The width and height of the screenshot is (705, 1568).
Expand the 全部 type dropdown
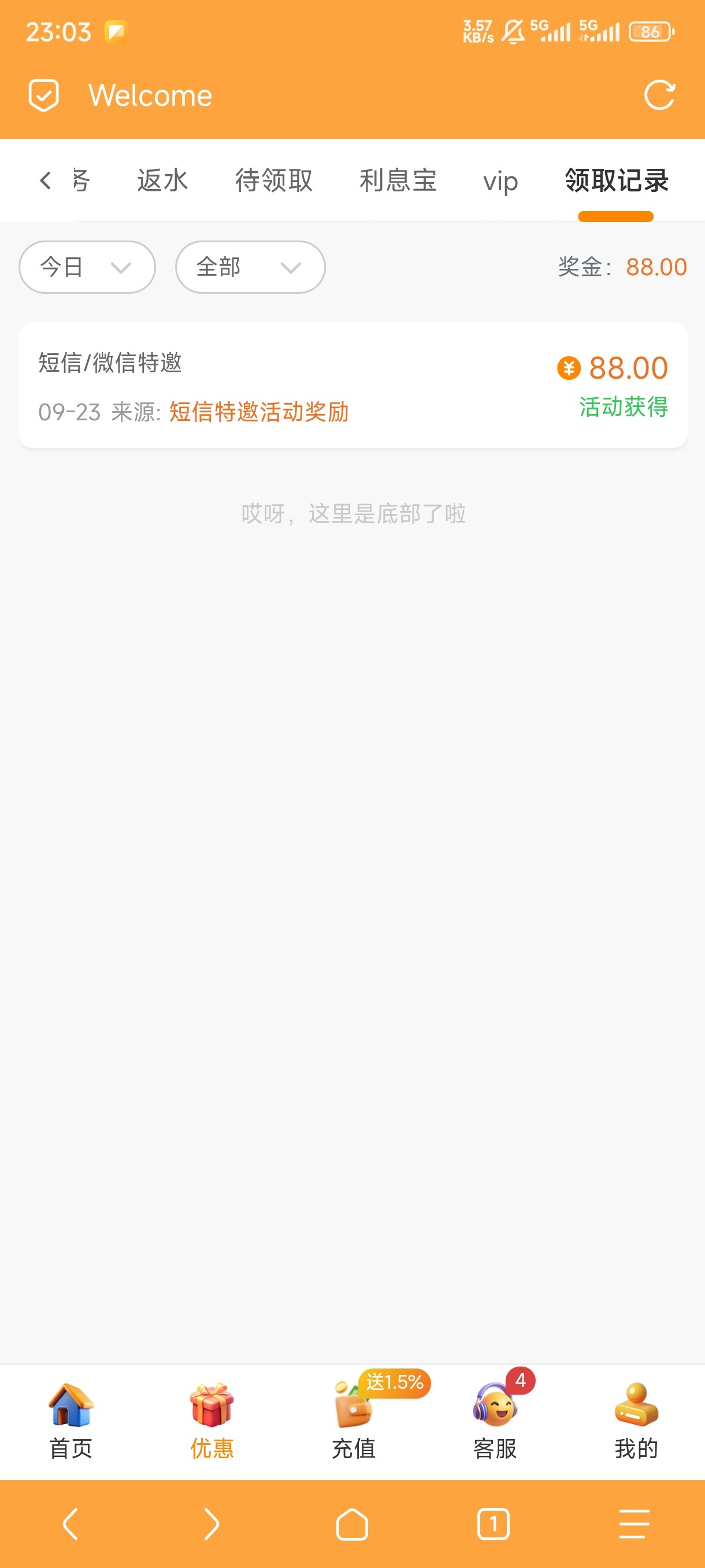pyautogui.click(x=250, y=267)
